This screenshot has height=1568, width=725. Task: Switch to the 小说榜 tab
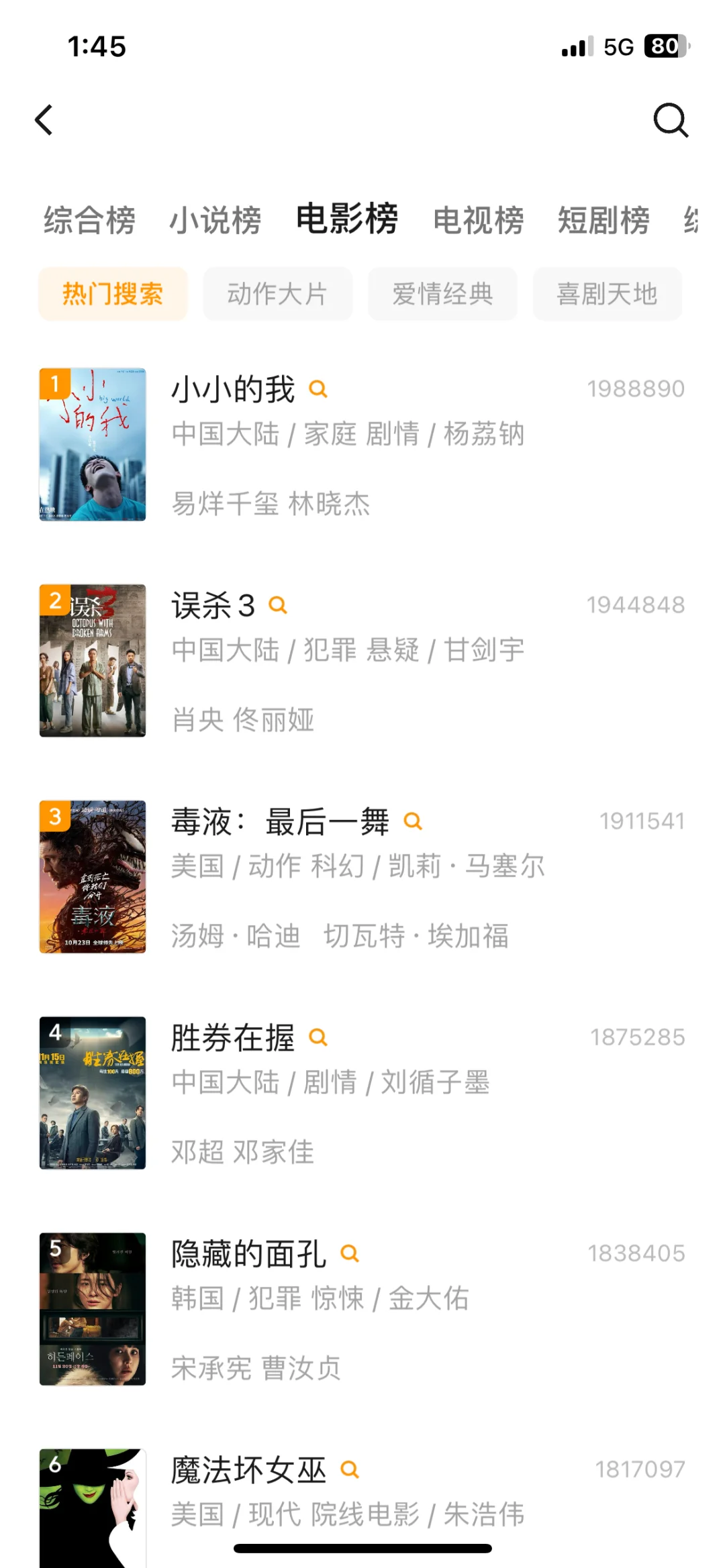pyautogui.click(x=215, y=220)
